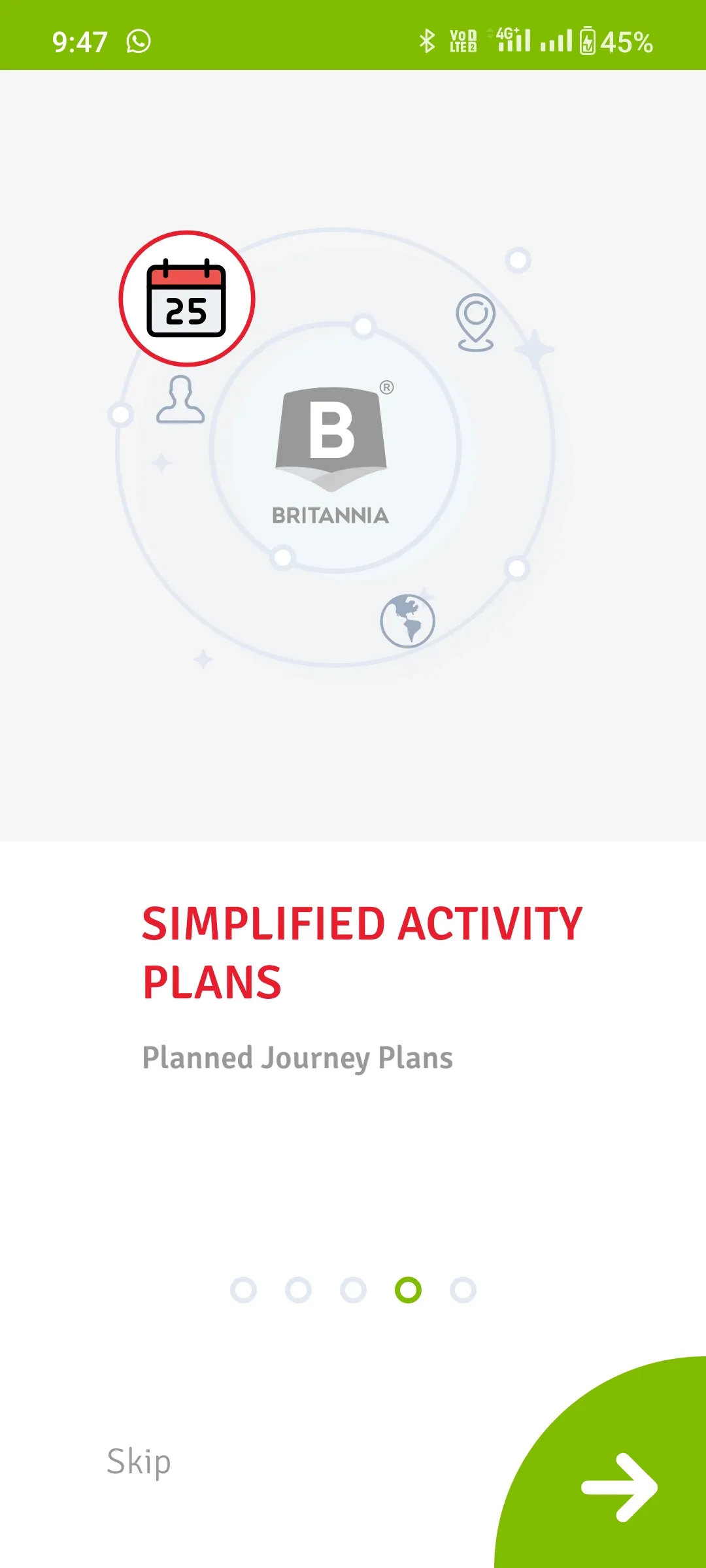Click the third page indicator dot
Image resolution: width=706 pixels, height=1568 pixels.
pos(354,1289)
